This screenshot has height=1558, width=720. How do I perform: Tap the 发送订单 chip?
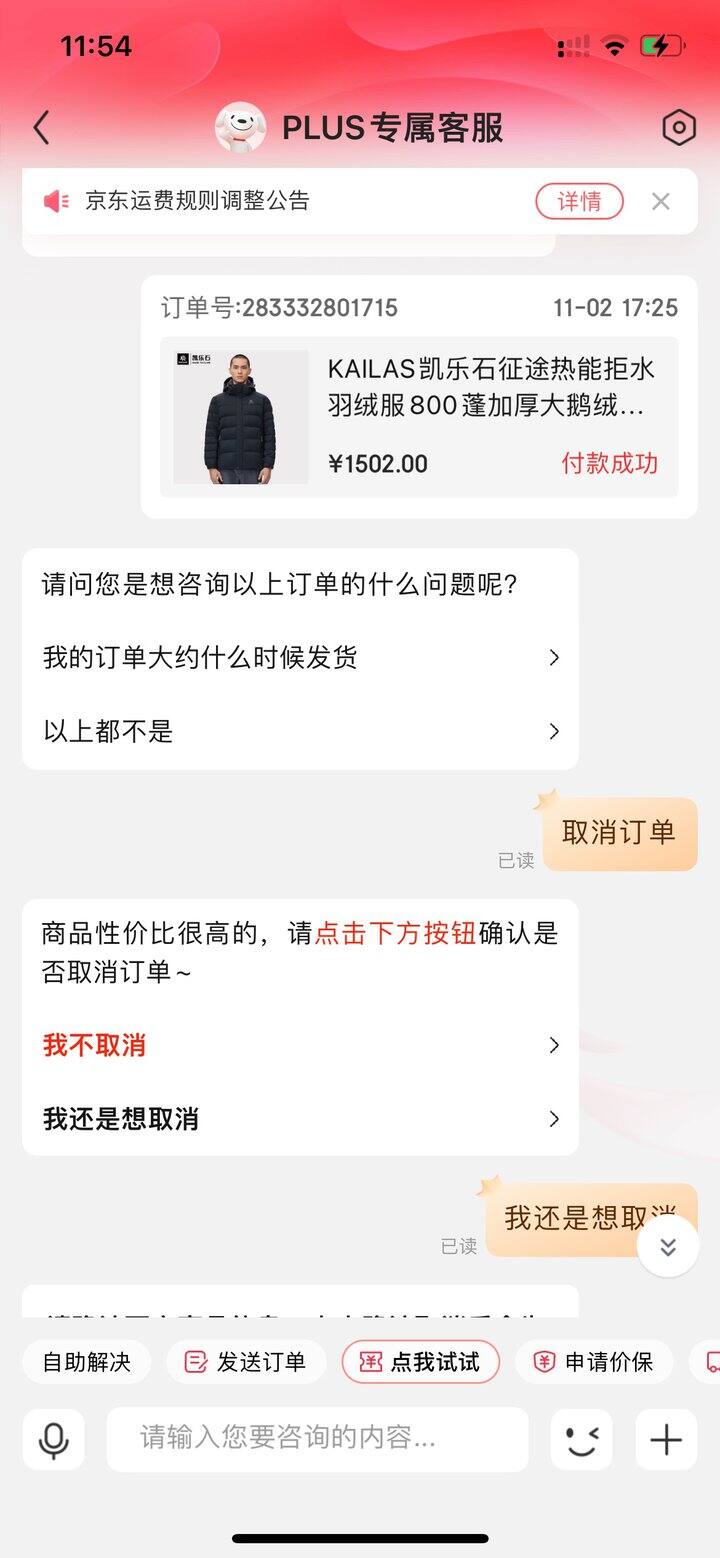pos(246,1362)
